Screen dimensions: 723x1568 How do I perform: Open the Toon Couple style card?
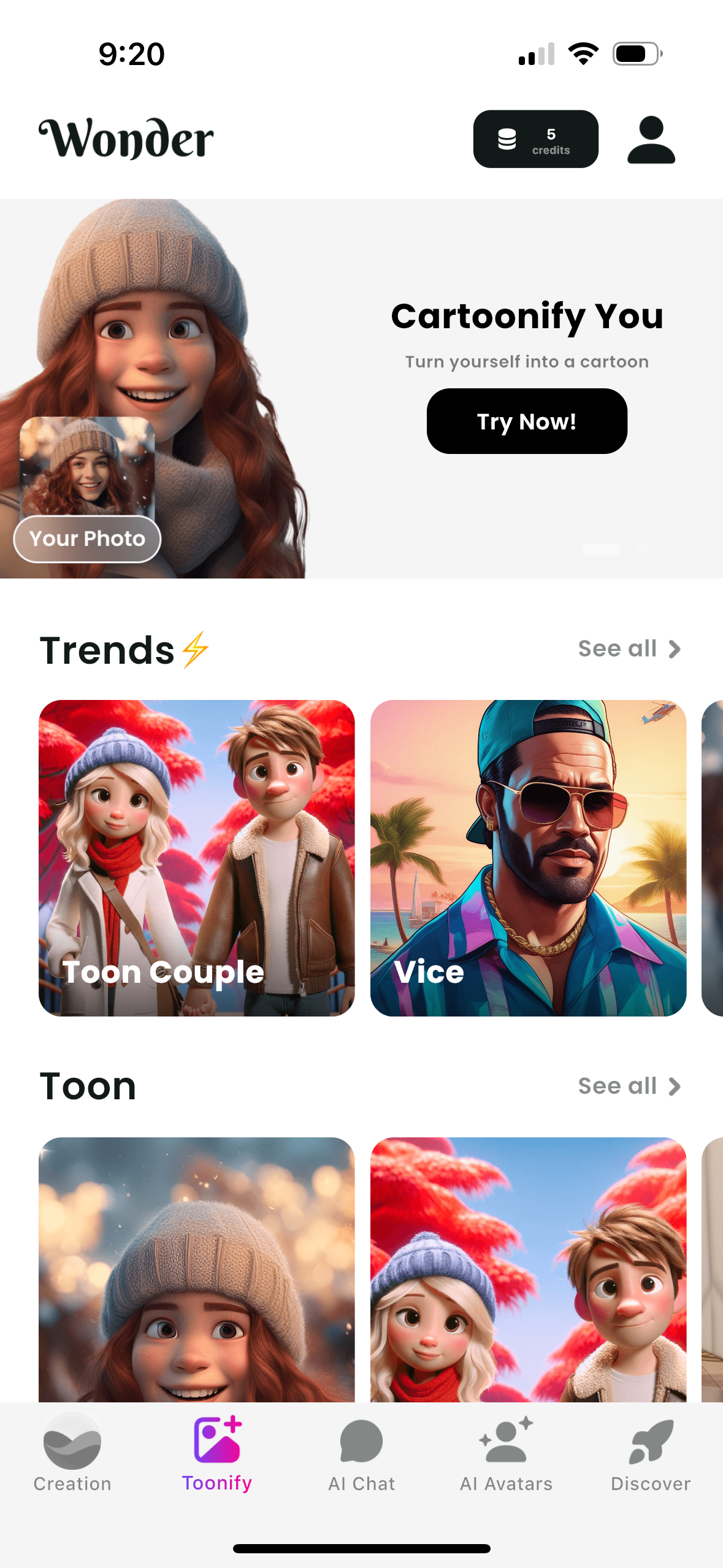tap(196, 859)
